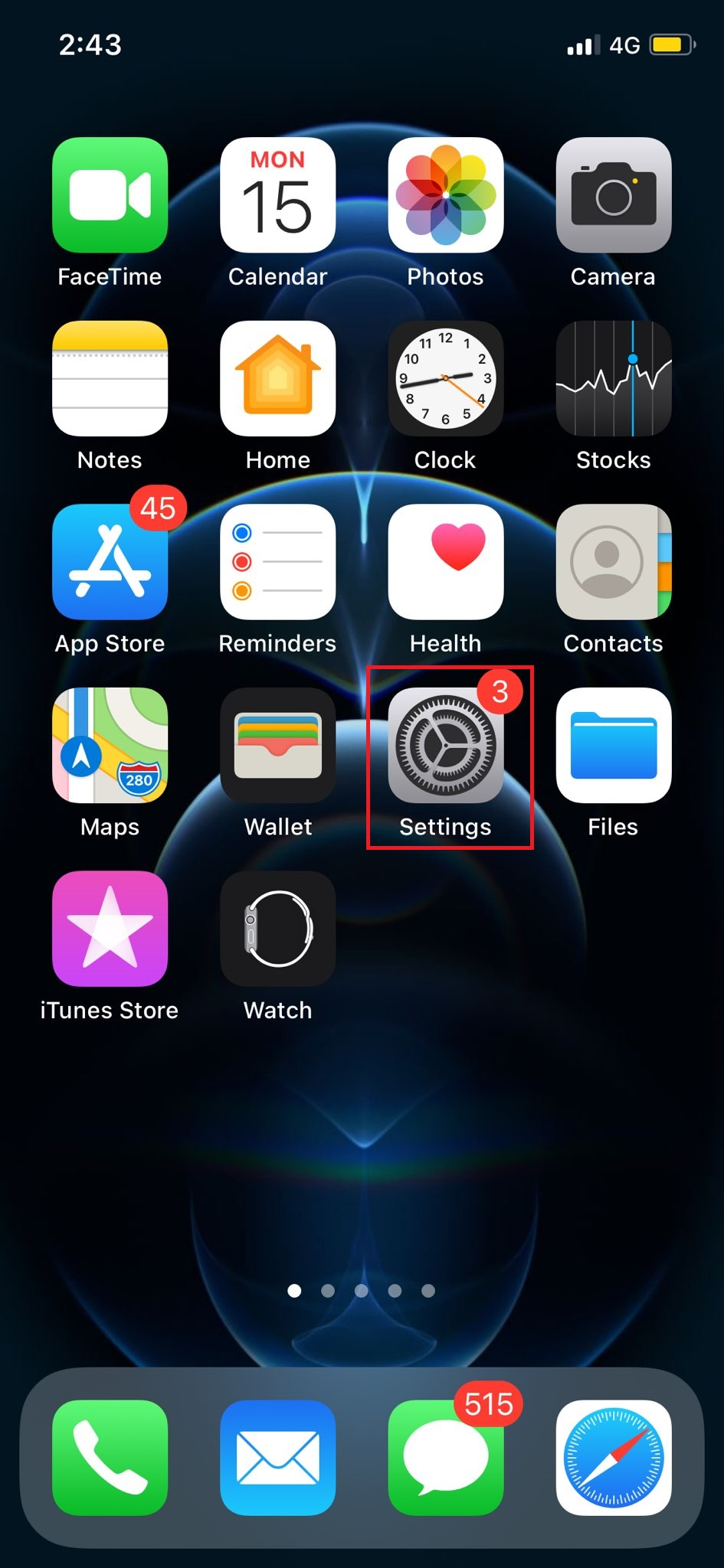Open Contacts
Screen dimensions: 724x1568
pos(614,562)
